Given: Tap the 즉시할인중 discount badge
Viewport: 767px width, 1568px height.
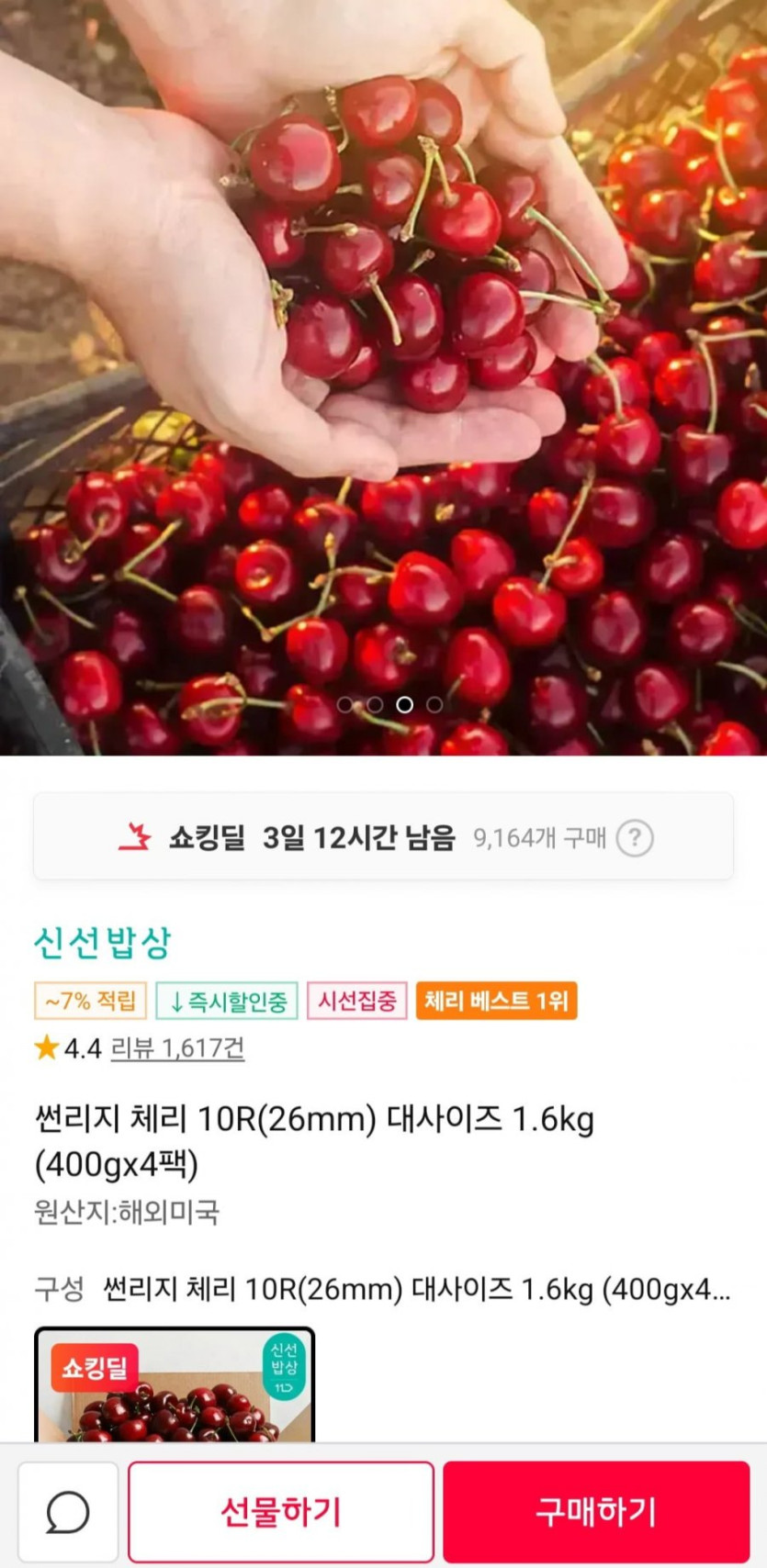Looking at the screenshot, I should [227, 1001].
